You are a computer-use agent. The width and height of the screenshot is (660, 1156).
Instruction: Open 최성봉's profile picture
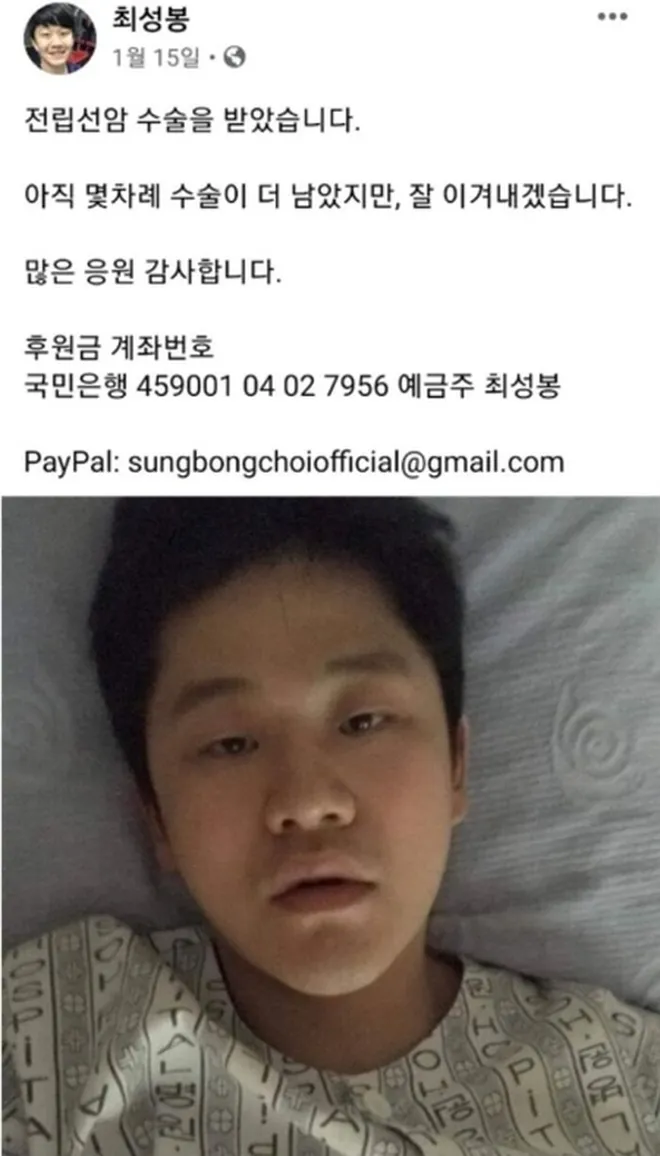59,40
